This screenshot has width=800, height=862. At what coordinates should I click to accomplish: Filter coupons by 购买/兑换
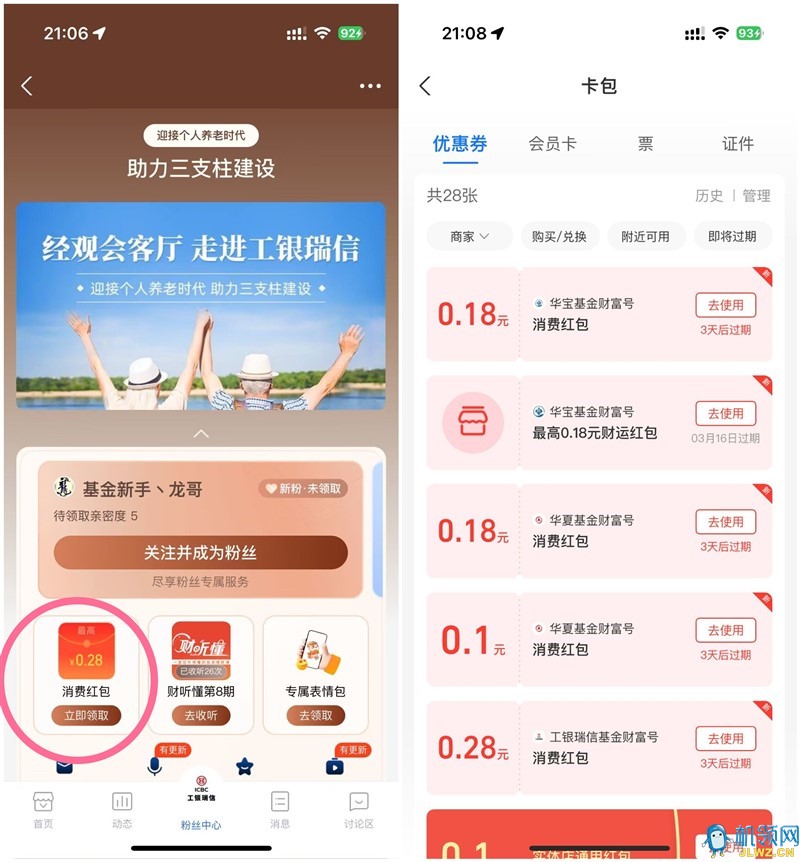(559, 237)
